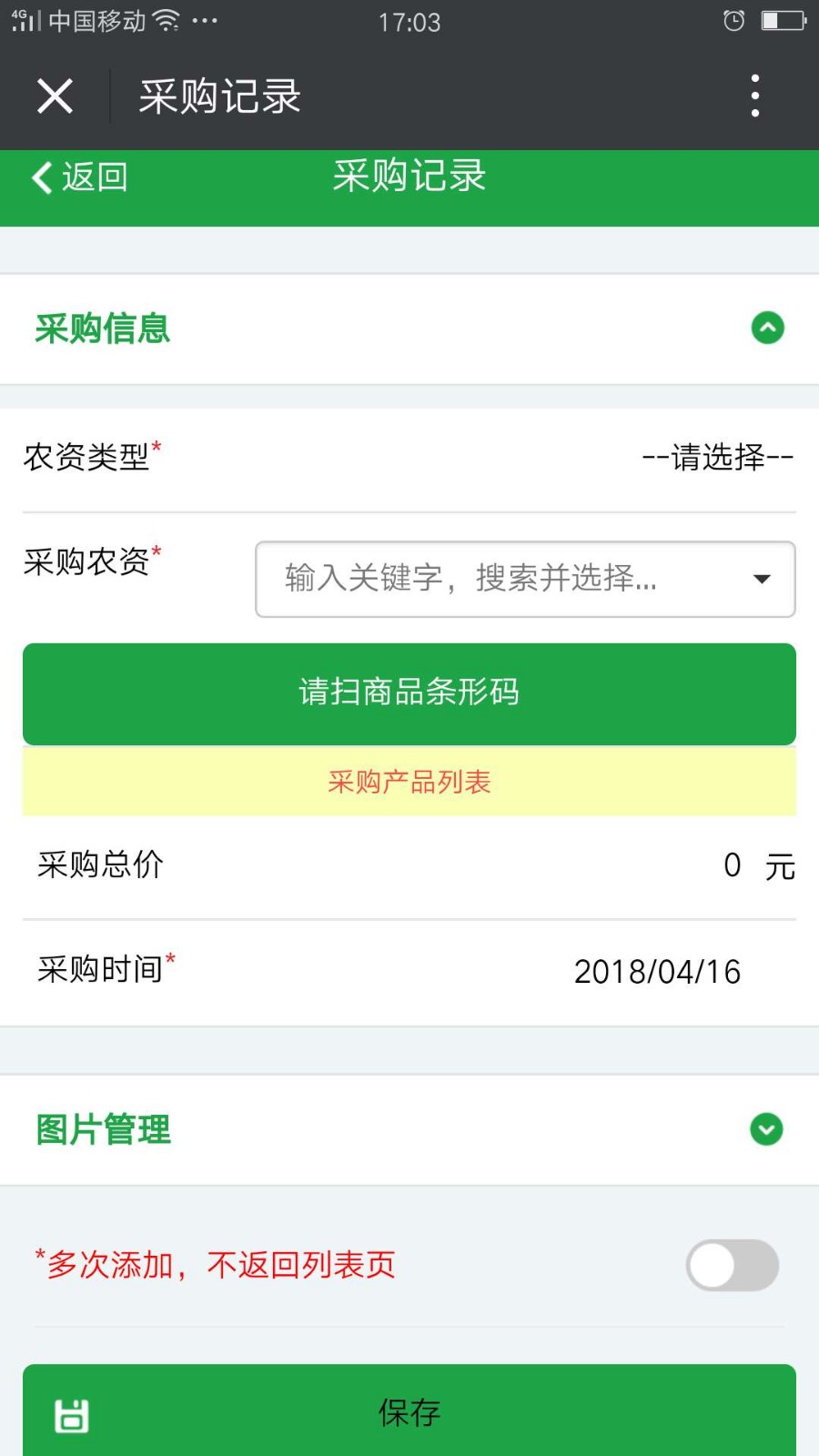
Task: Change the 采购时间 date
Action: point(657,971)
